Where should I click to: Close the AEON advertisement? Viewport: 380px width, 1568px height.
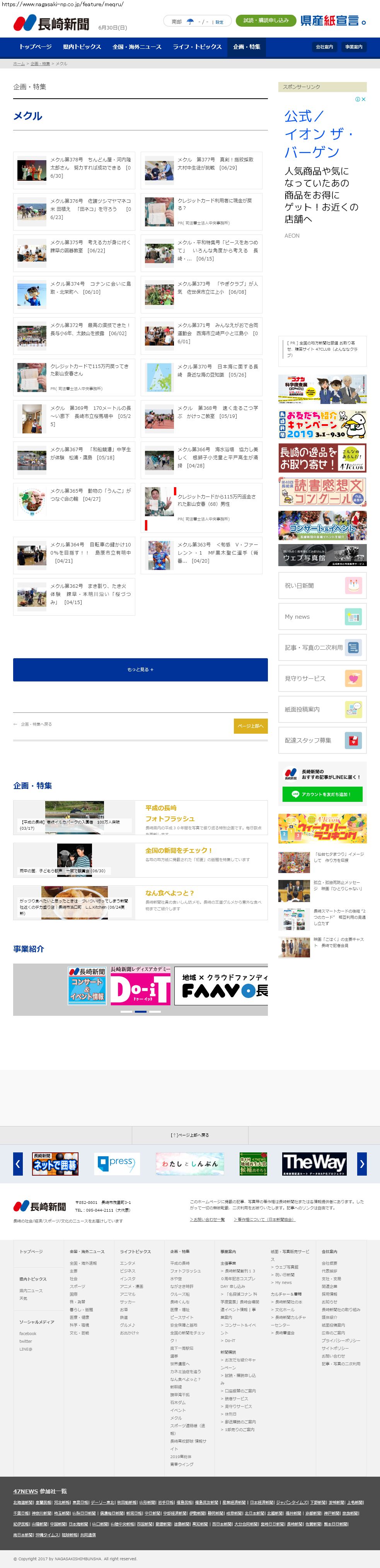click(x=364, y=99)
